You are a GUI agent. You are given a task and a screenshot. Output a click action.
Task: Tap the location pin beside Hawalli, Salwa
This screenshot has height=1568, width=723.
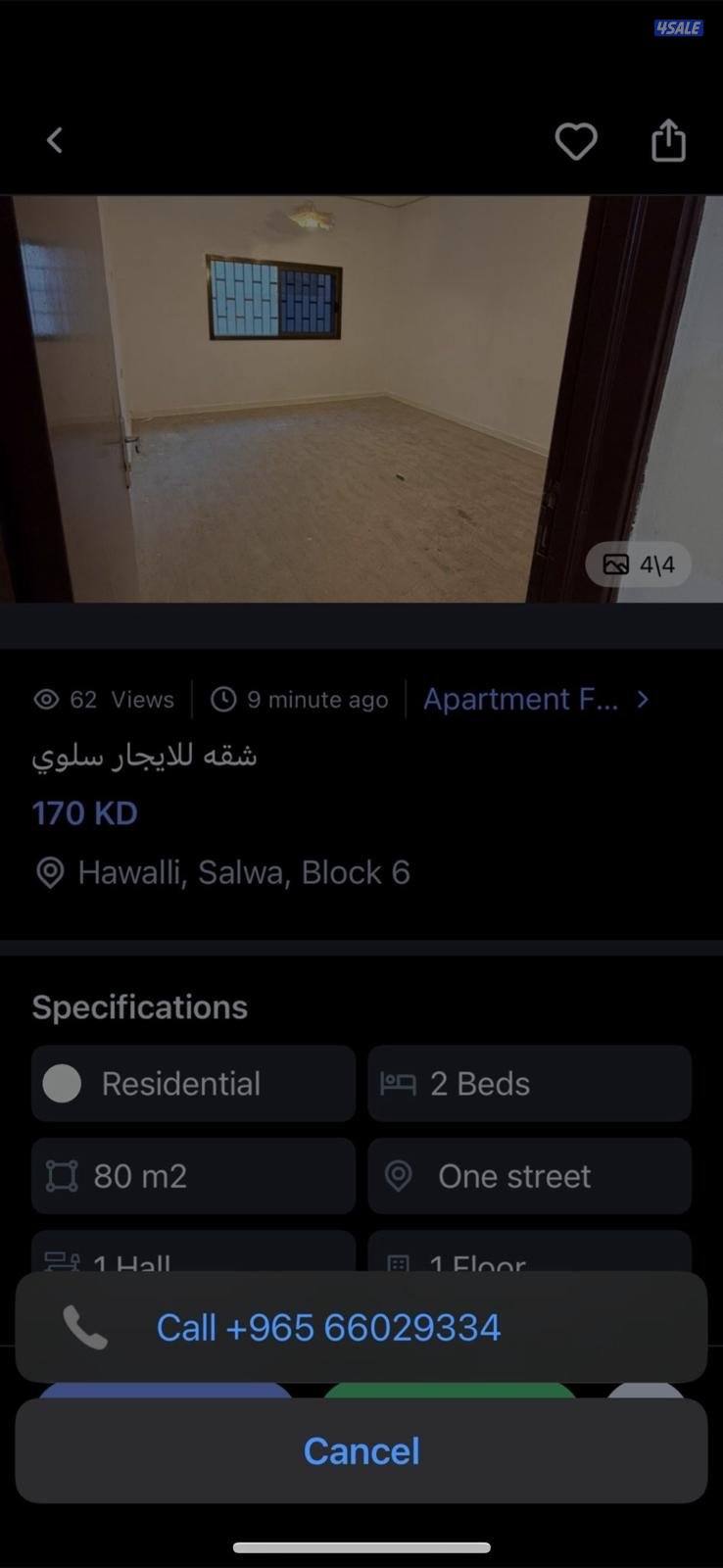50,872
